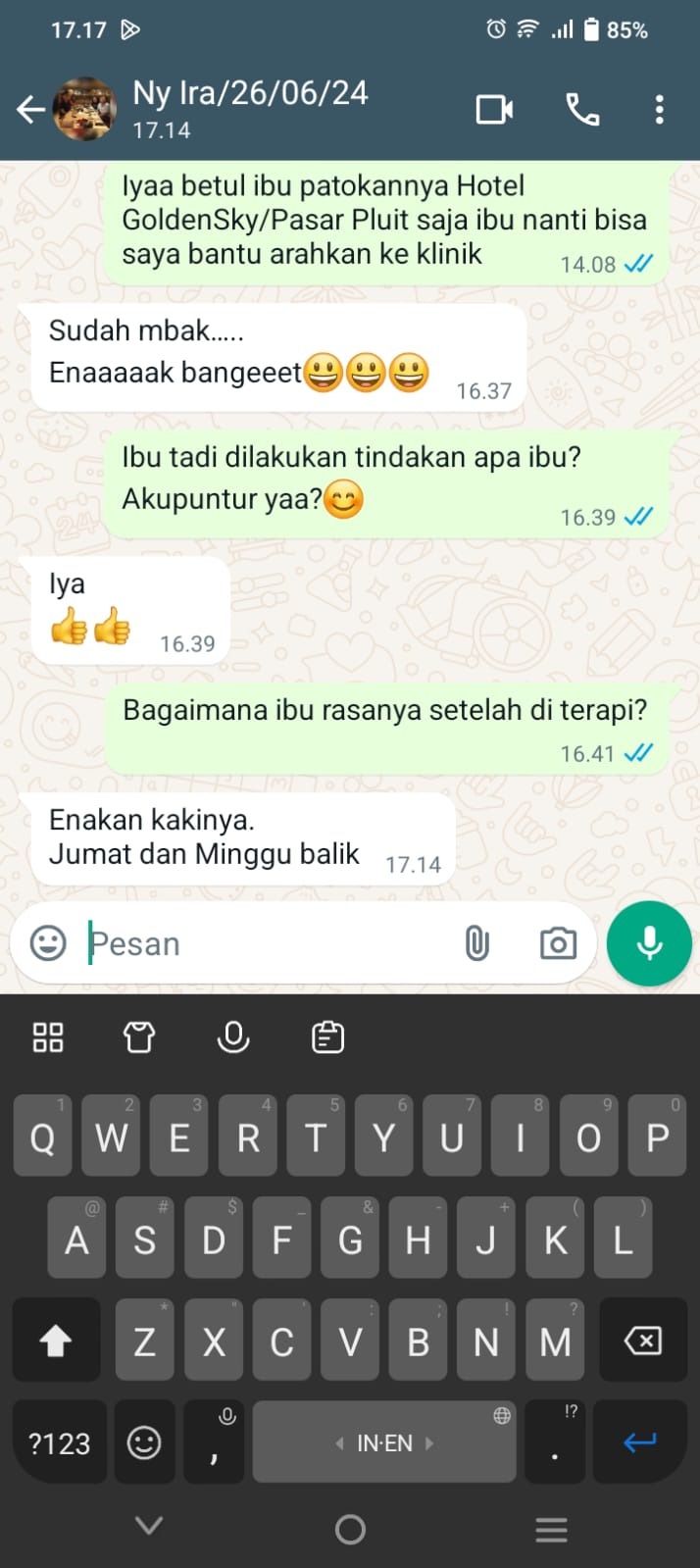The width and height of the screenshot is (700, 1568).
Task: Open the keyboard clipboard tool
Action: click(x=327, y=1037)
